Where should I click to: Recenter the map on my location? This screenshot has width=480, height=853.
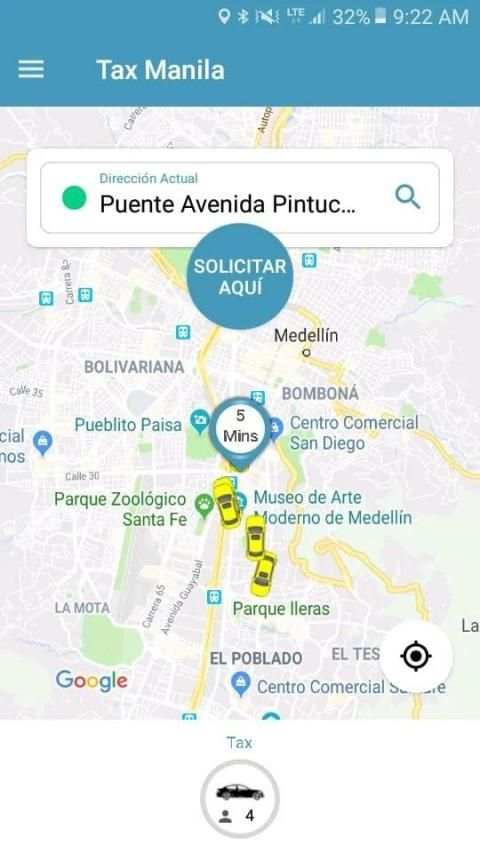click(x=416, y=656)
